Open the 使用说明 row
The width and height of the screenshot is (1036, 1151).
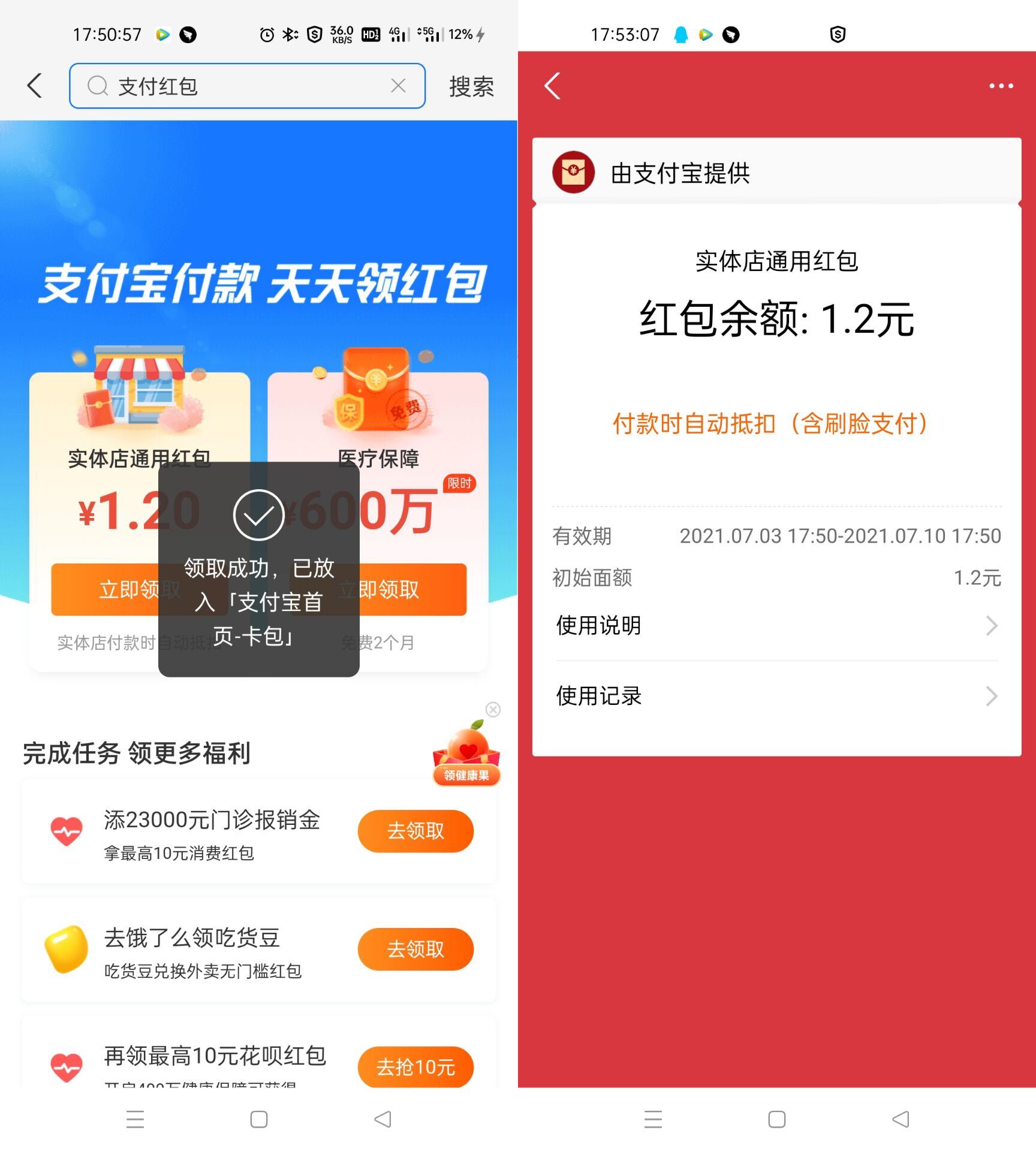click(776, 625)
